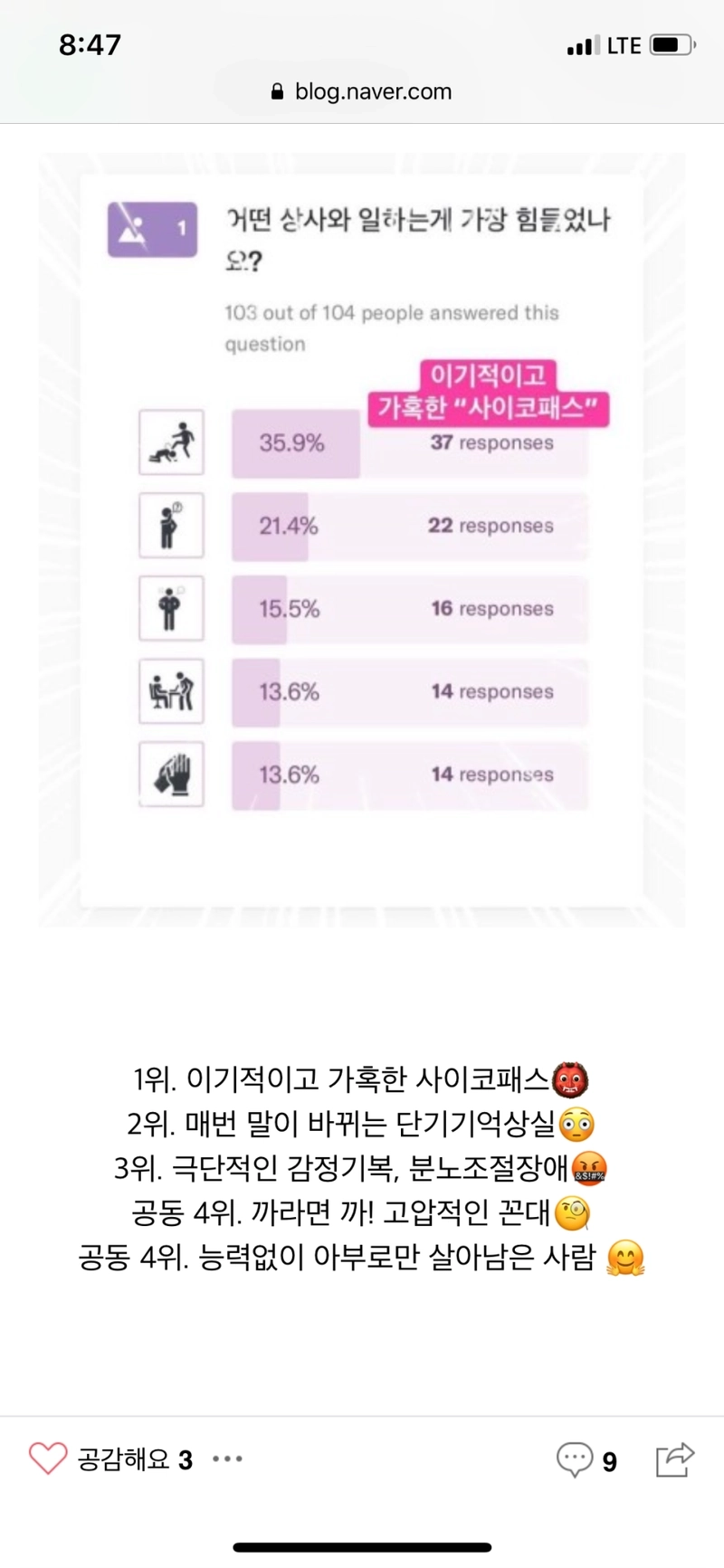Viewport: 724px width, 1568px height.
Task: Share this blog post
Action: pos(674,1459)
